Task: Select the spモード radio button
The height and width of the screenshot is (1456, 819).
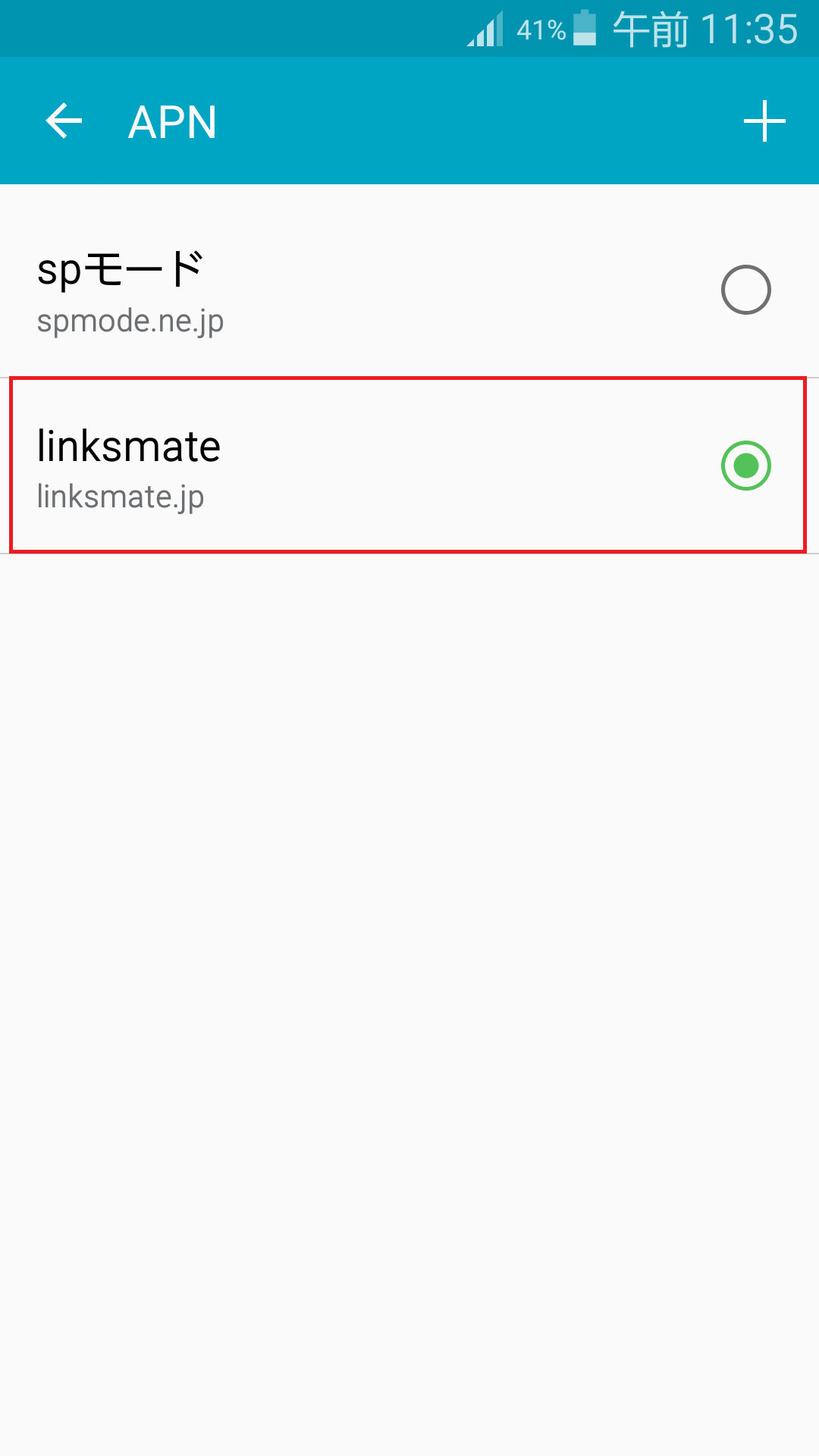Action: (x=745, y=290)
